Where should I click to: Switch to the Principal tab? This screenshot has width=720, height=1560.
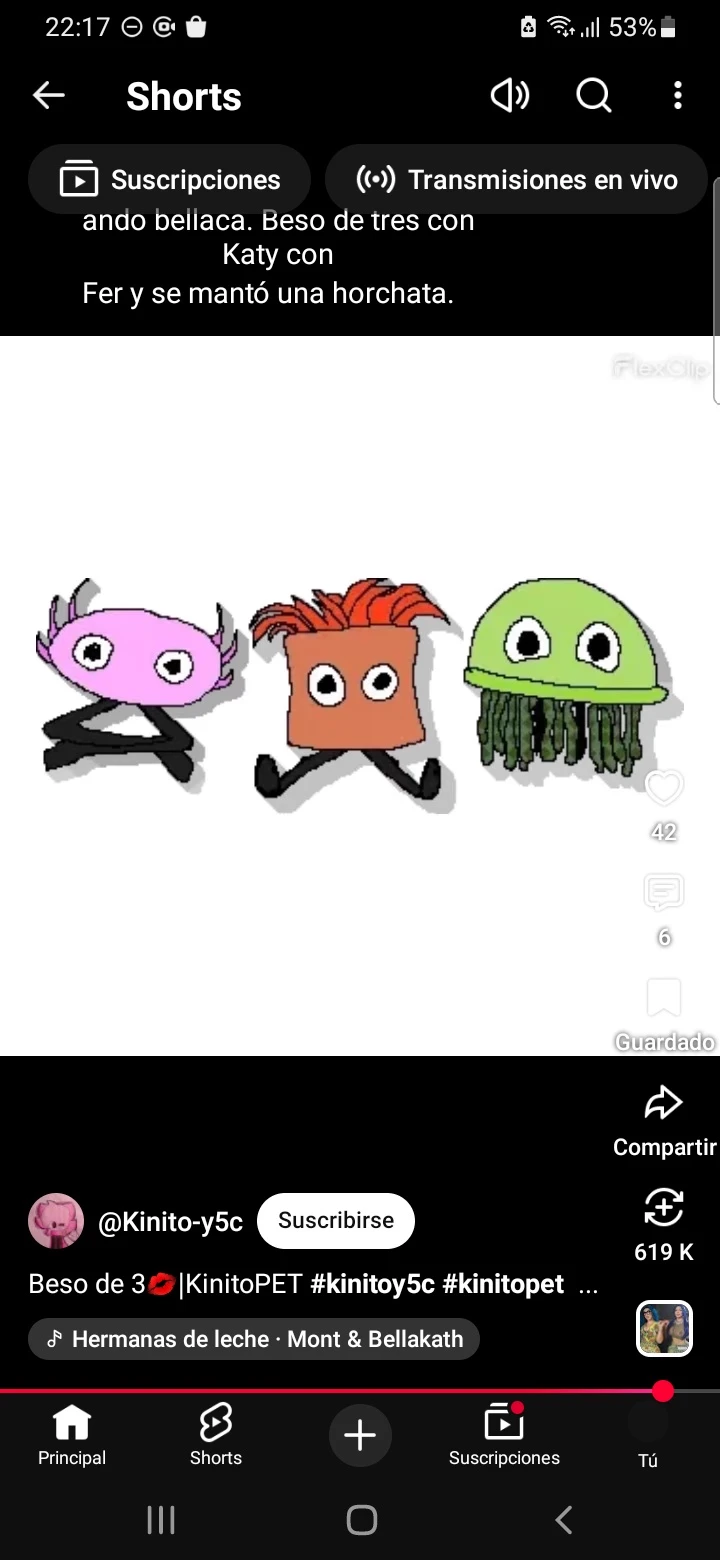click(x=72, y=1434)
